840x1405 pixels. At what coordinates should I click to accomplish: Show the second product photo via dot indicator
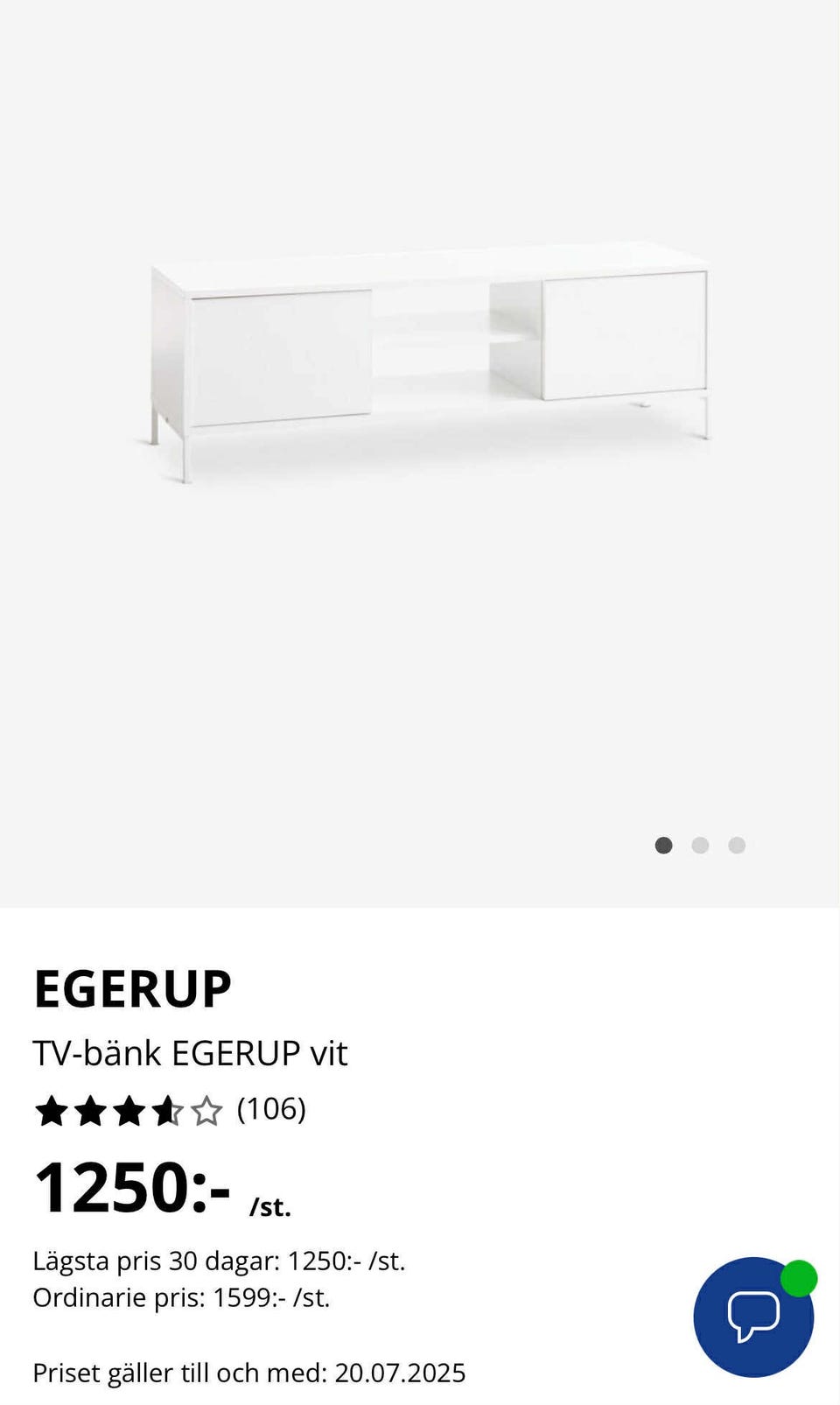tap(700, 846)
